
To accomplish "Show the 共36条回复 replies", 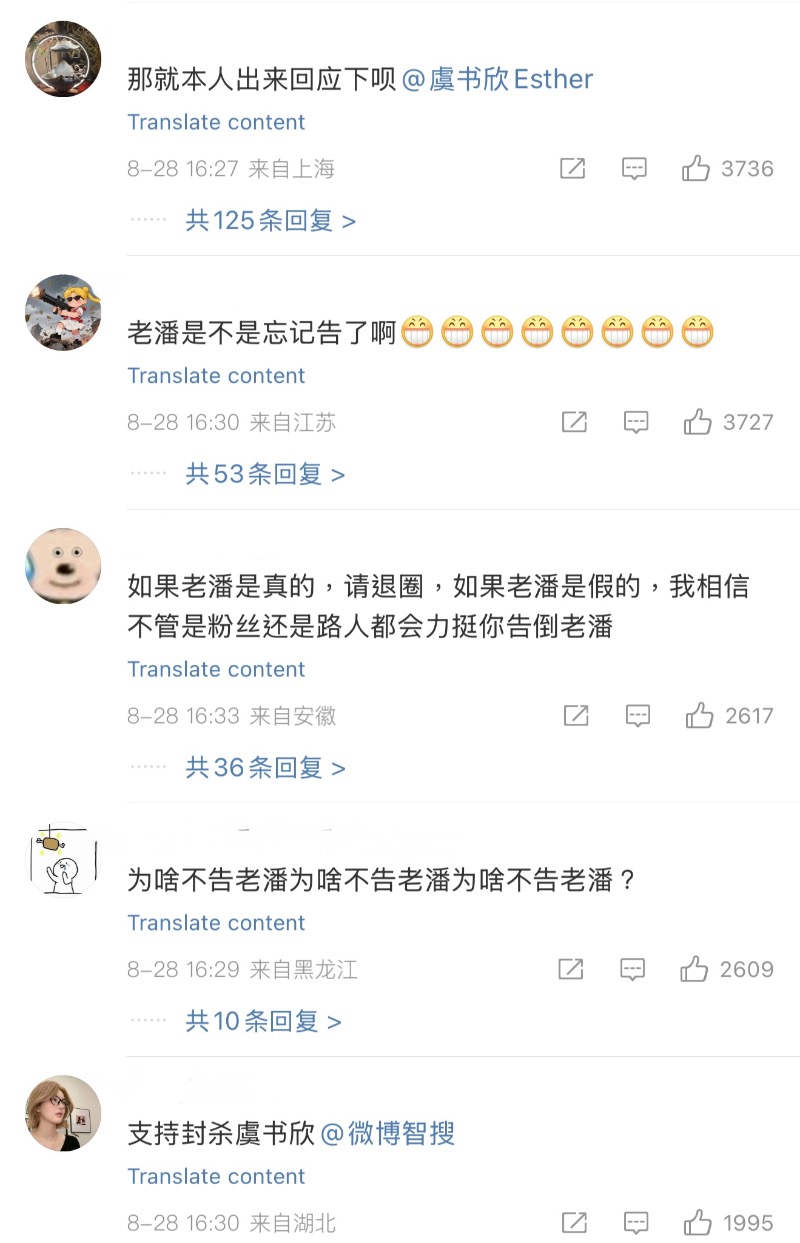I will pos(265,768).
